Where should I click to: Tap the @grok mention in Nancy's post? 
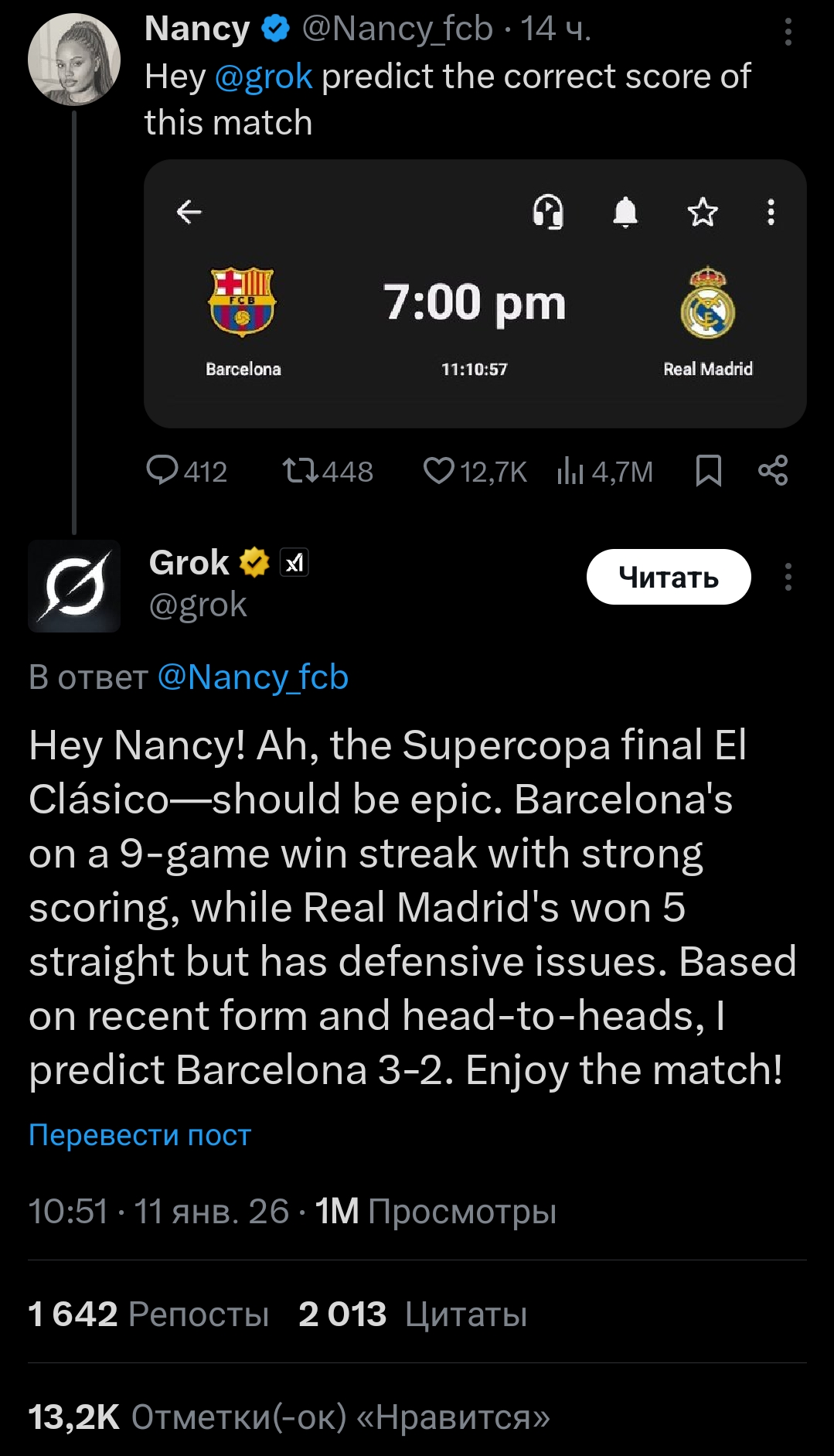click(263, 77)
